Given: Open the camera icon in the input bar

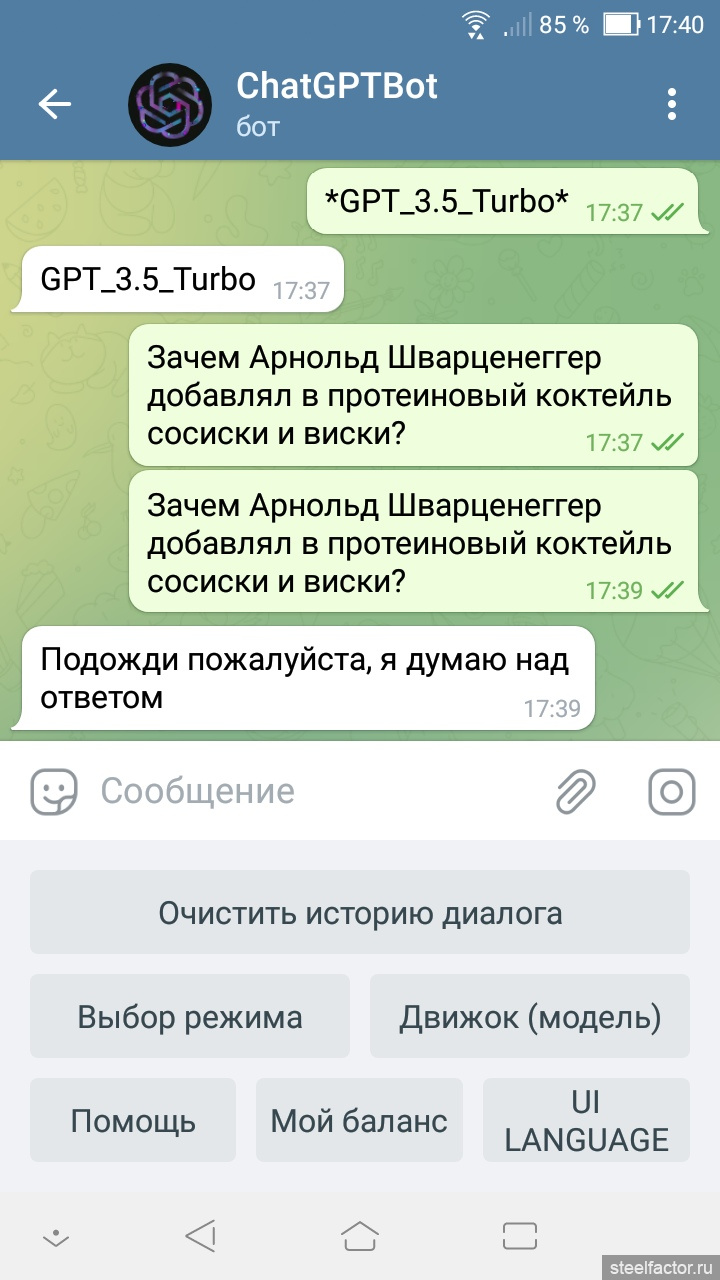Looking at the screenshot, I should (672, 792).
